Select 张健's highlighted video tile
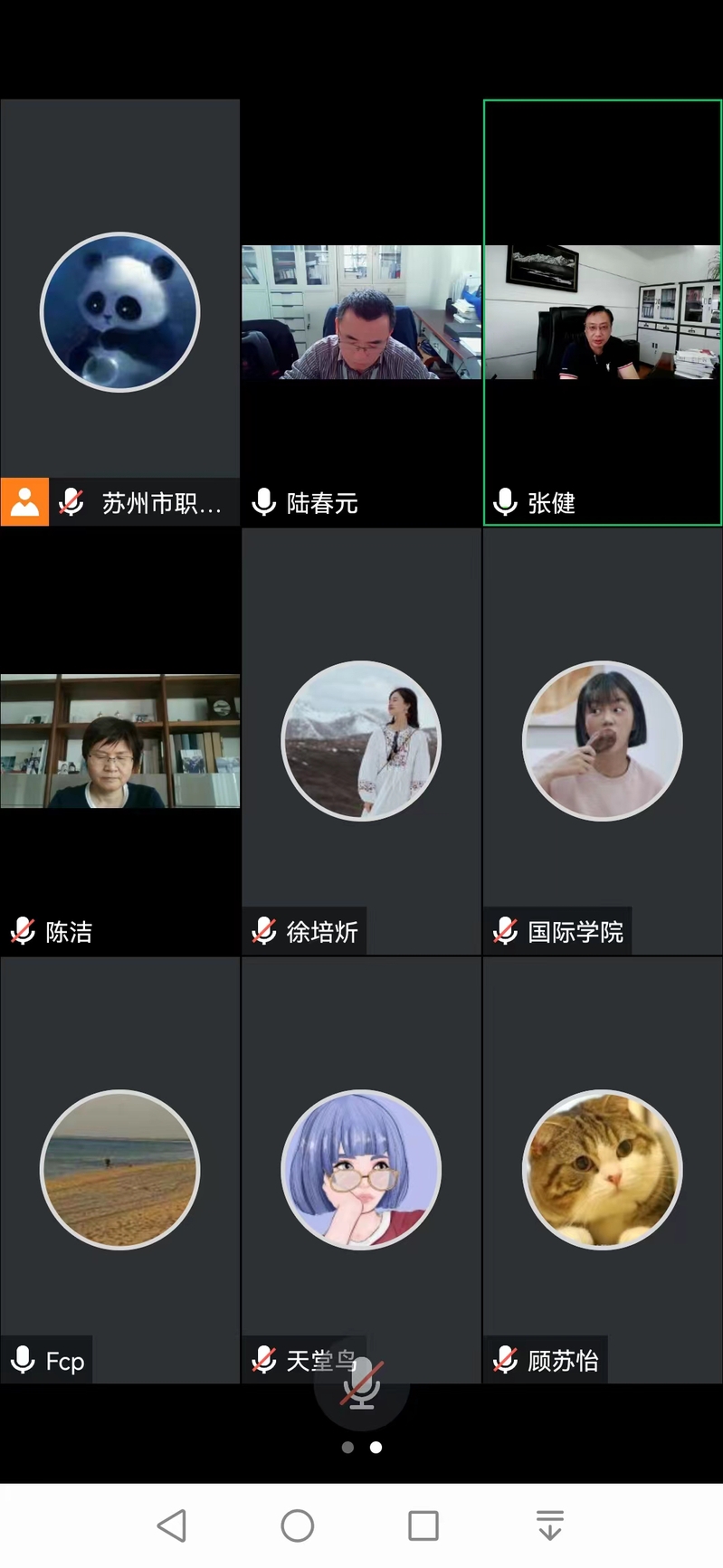 click(603, 312)
